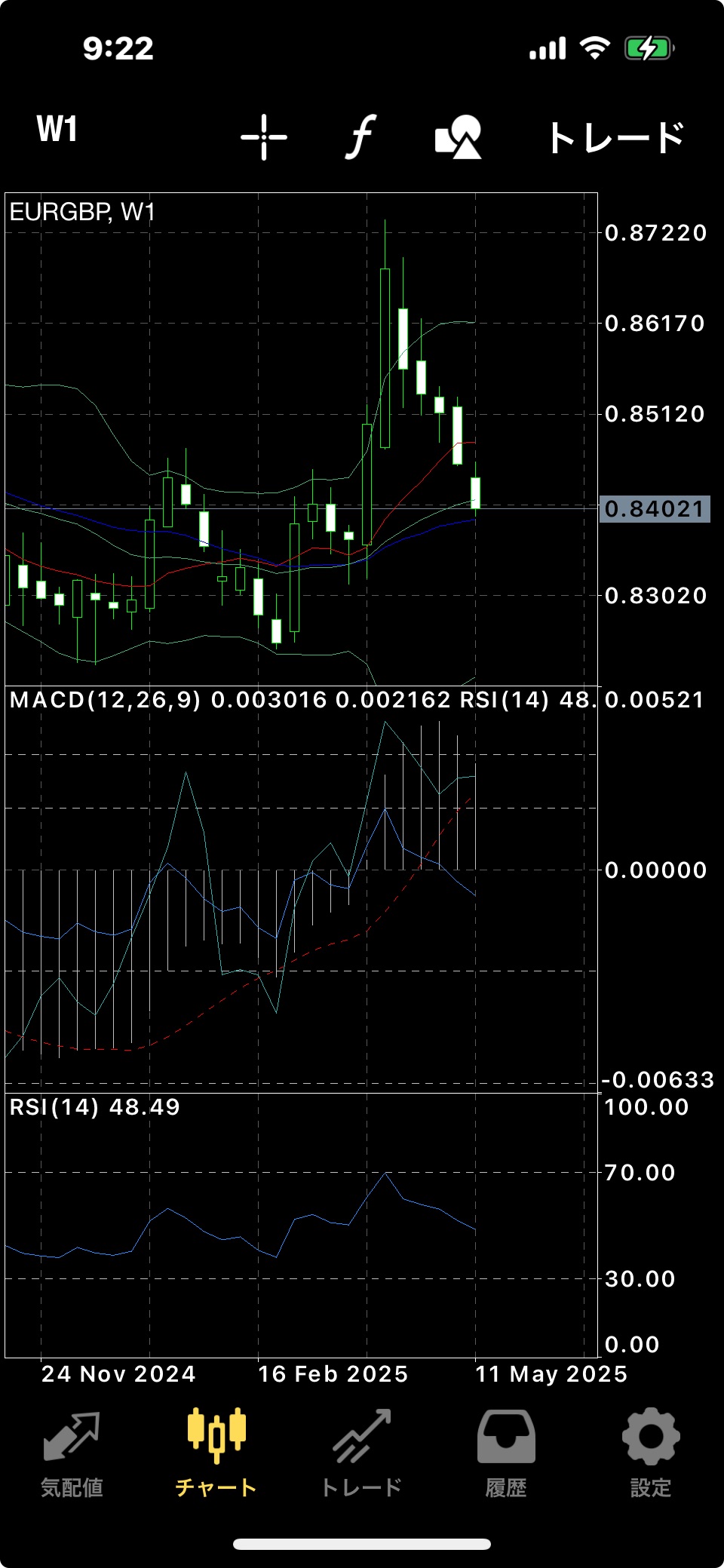This screenshot has width=724, height=1568.
Task: Tap the top トレード button
Action: [615, 138]
